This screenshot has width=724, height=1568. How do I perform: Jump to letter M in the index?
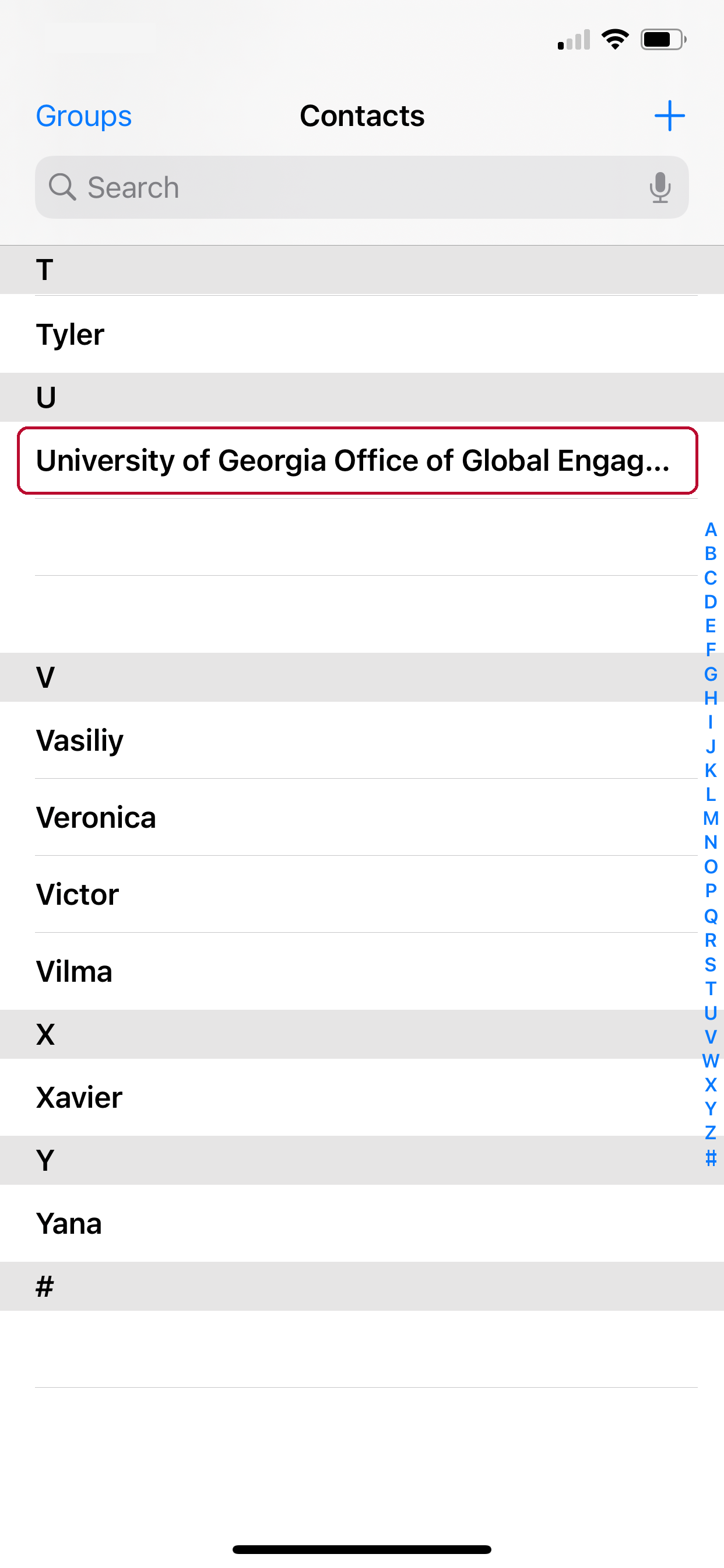click(x=710, y=818)
